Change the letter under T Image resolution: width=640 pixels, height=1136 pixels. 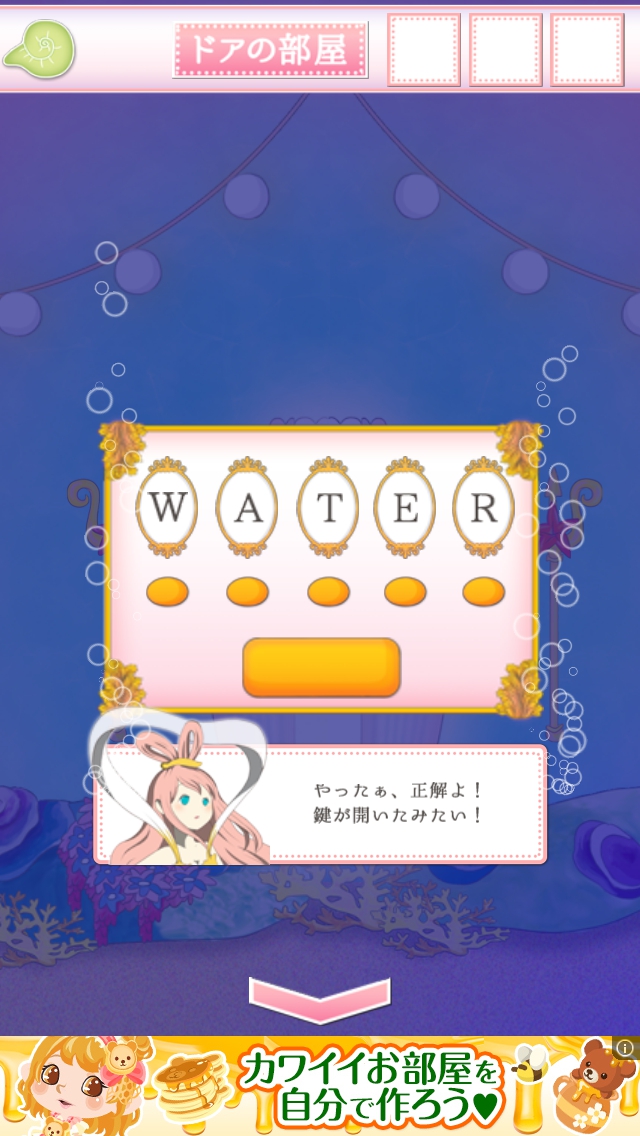(x=328, y=592)
